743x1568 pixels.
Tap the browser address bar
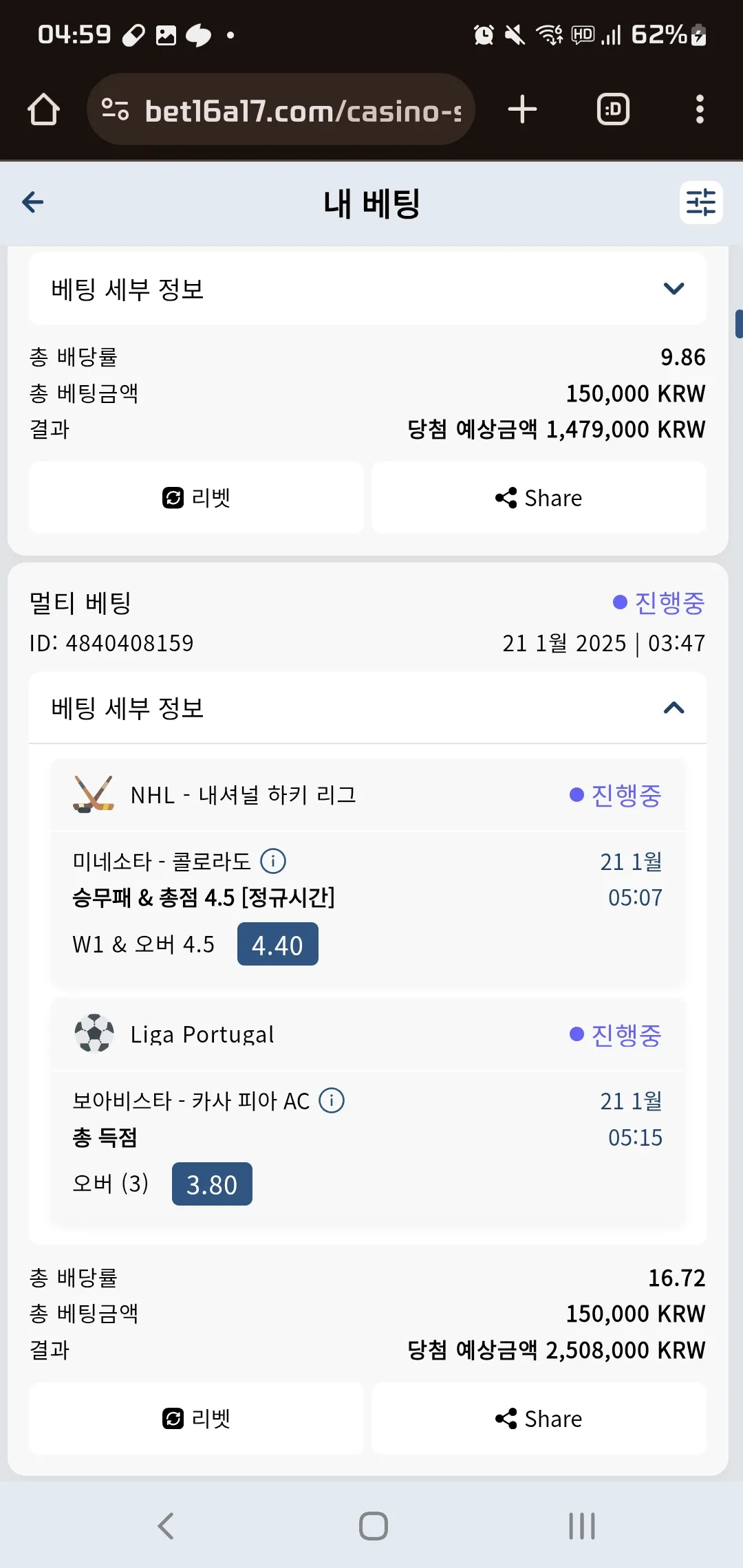pyautogui.click(x=281, y=109)
